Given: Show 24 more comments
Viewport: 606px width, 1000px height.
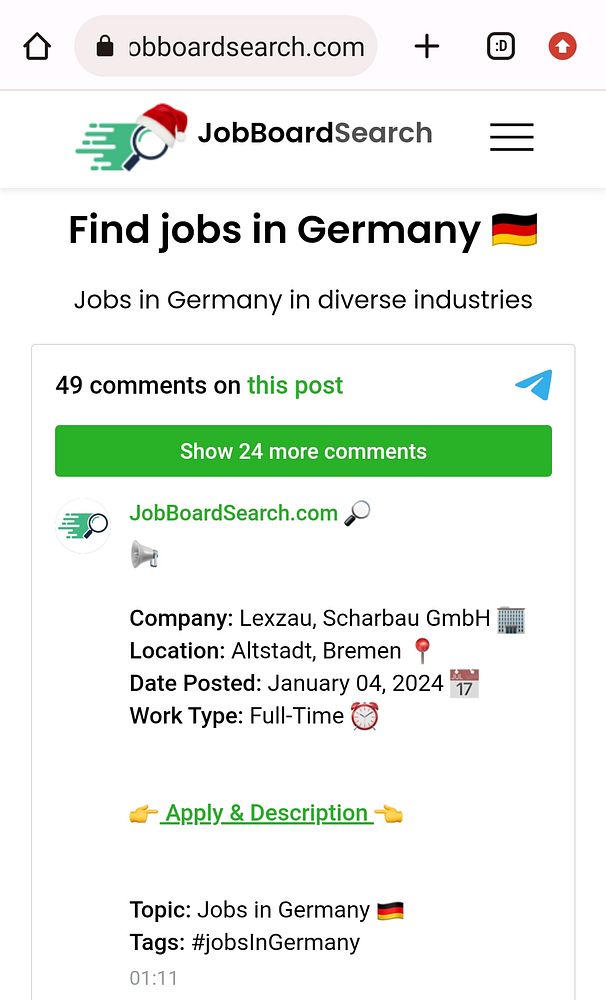Looking at the screenshot, I should (303, 451).
